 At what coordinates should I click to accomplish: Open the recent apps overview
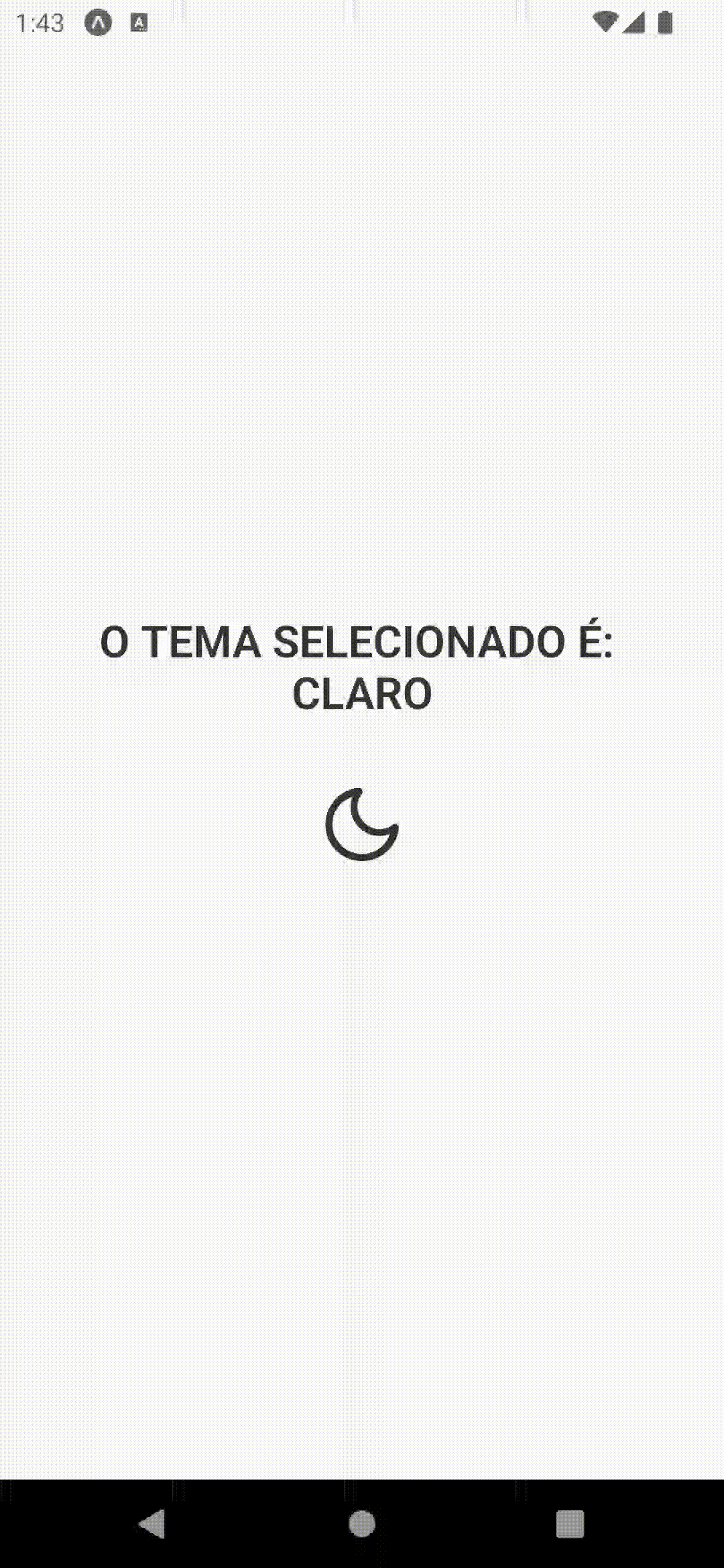pos(570,1524)
